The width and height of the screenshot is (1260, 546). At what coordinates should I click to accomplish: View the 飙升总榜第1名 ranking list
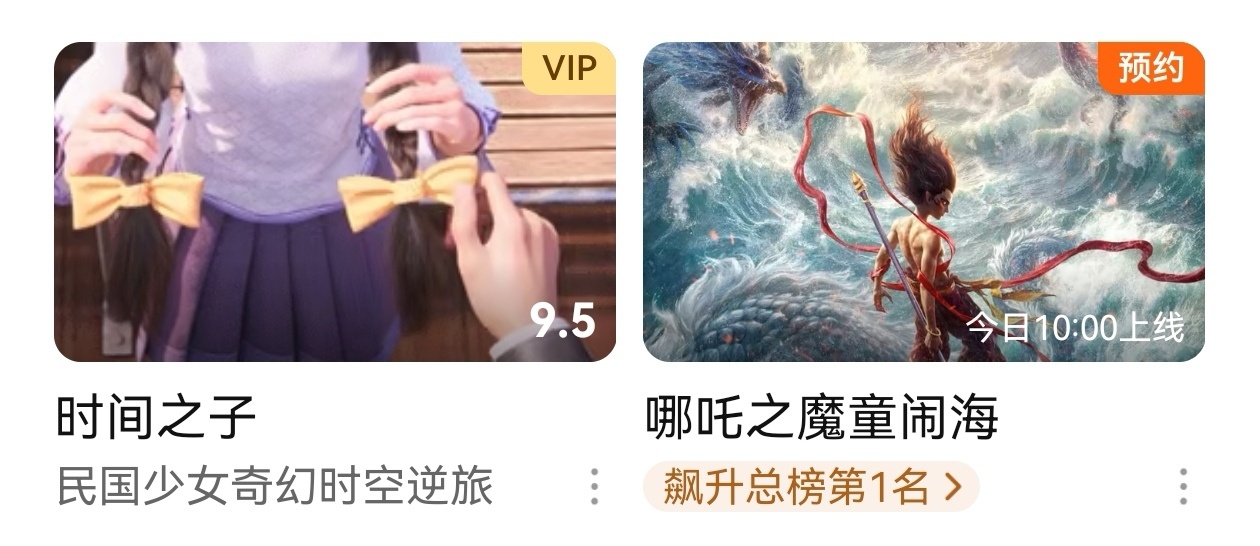point(810,488)
